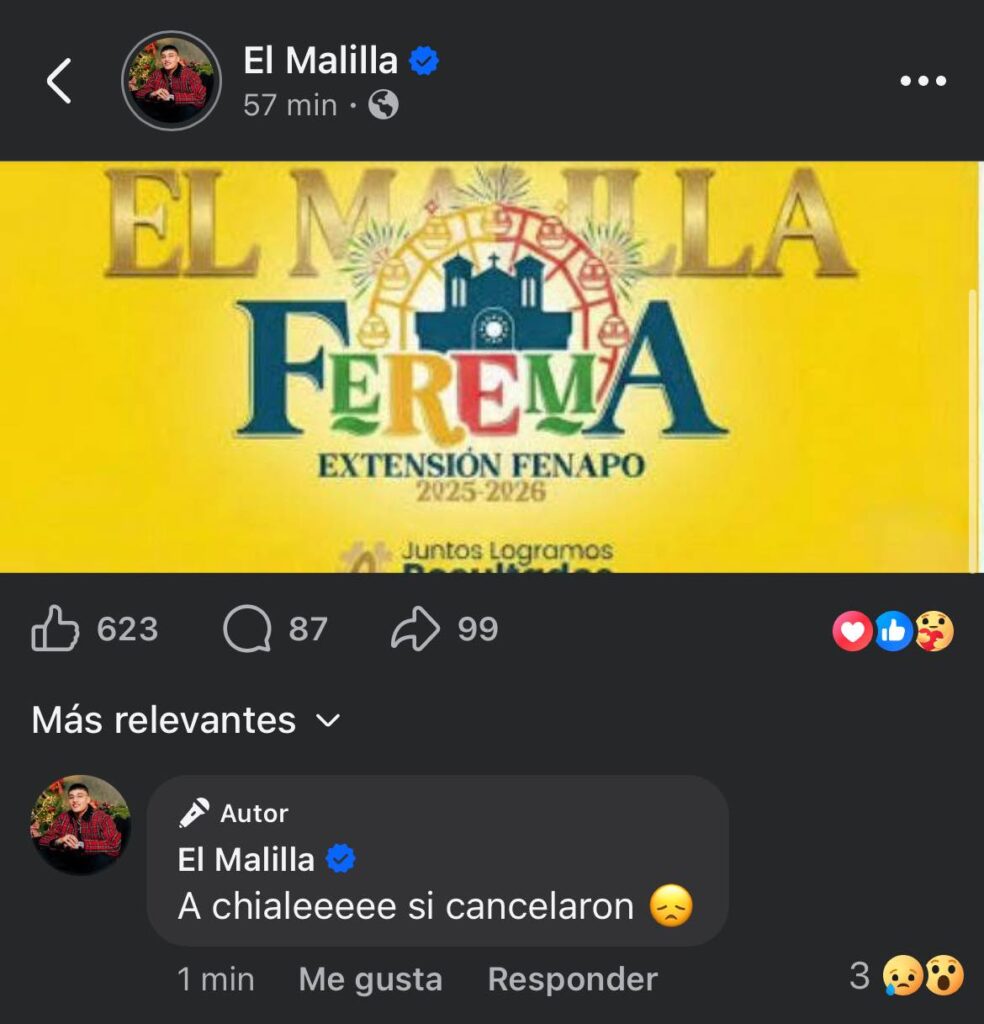
Task: Open El Malilla's name in the comment
Action: click(246, 859)
